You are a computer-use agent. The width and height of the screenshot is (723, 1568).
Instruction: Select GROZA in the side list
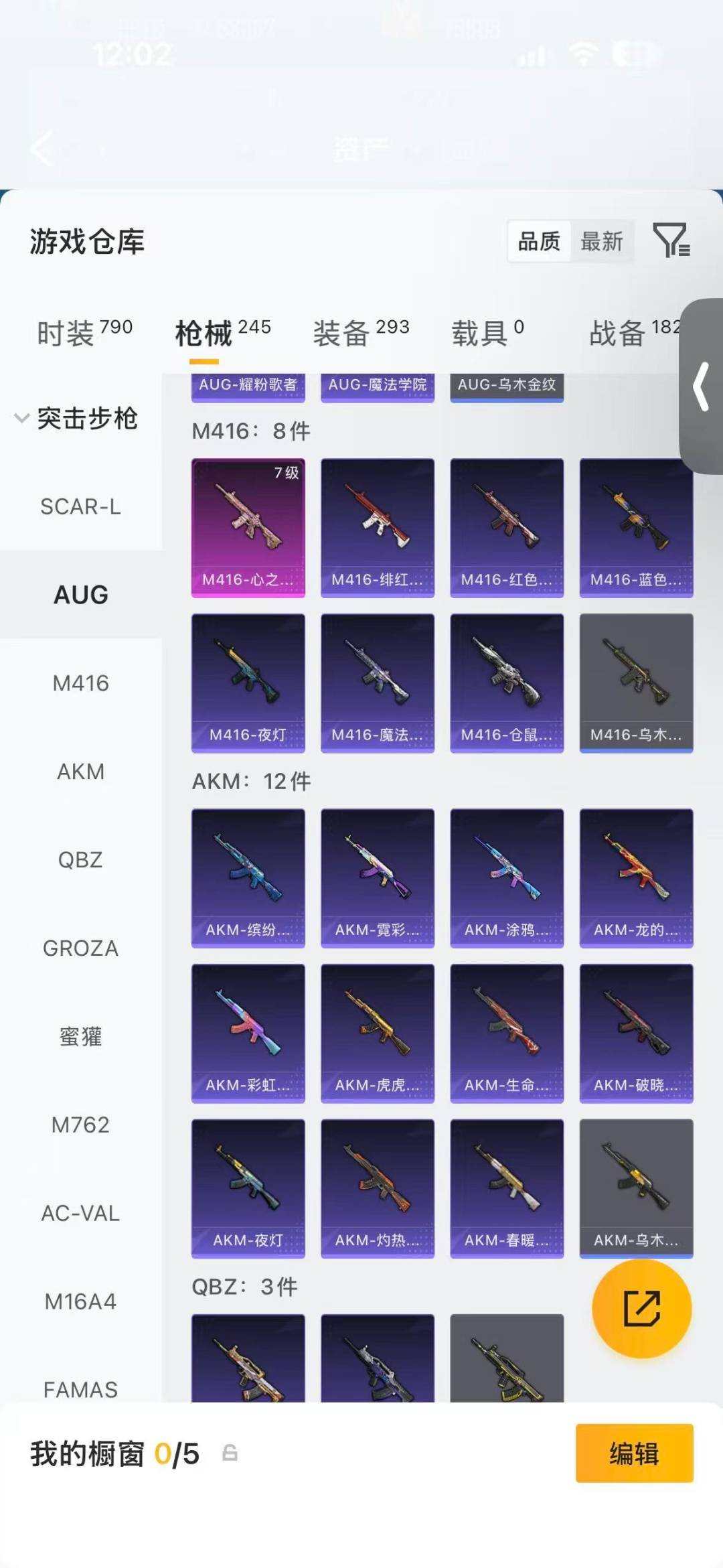tap(80, 948)
